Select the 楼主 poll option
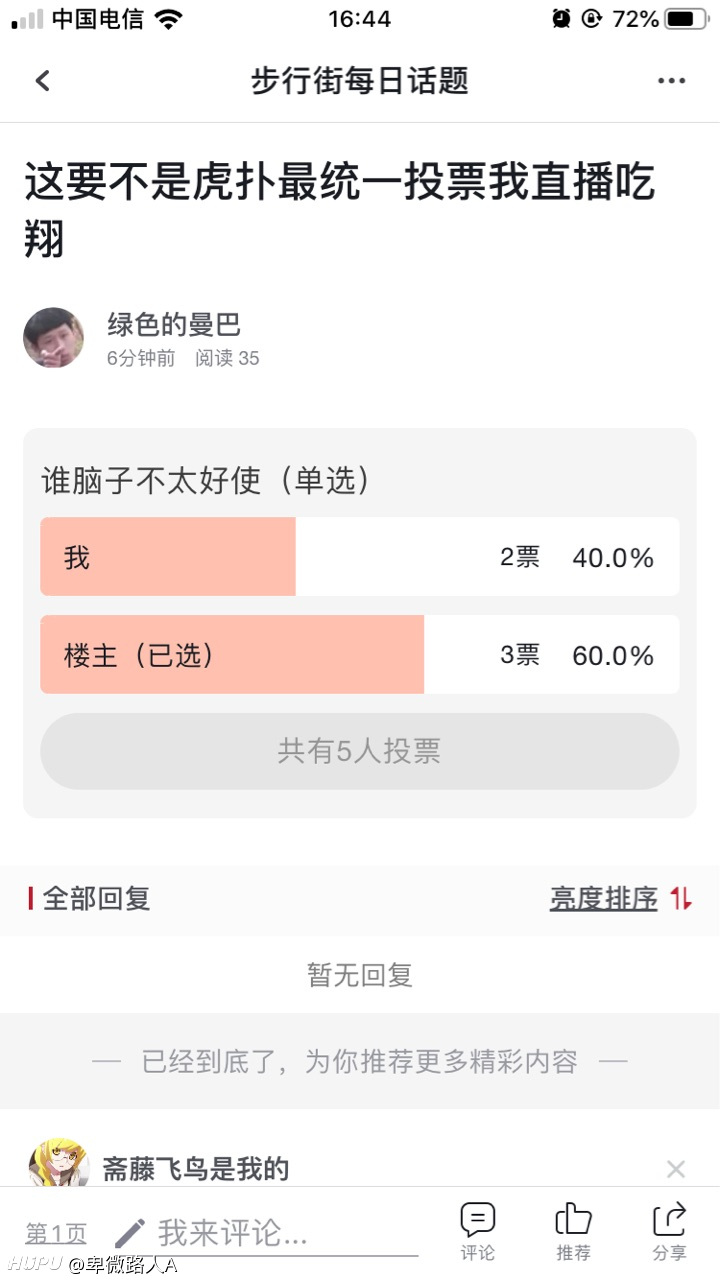Image resolution: width=720 pixels, height=1280 pixels. click(360, 655)
